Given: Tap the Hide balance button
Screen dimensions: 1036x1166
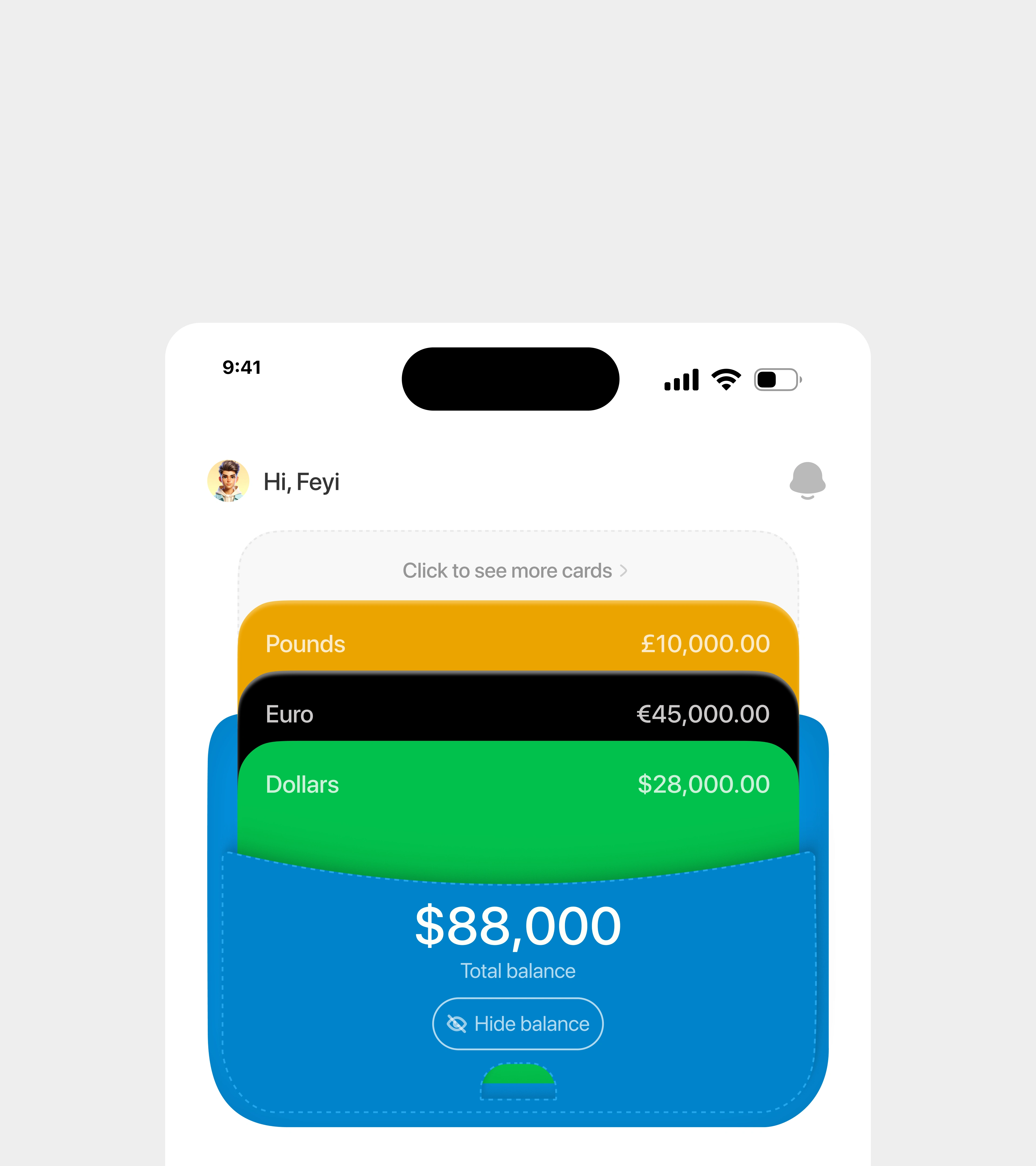Looking at the screenshot, I should click(518, 1023).
